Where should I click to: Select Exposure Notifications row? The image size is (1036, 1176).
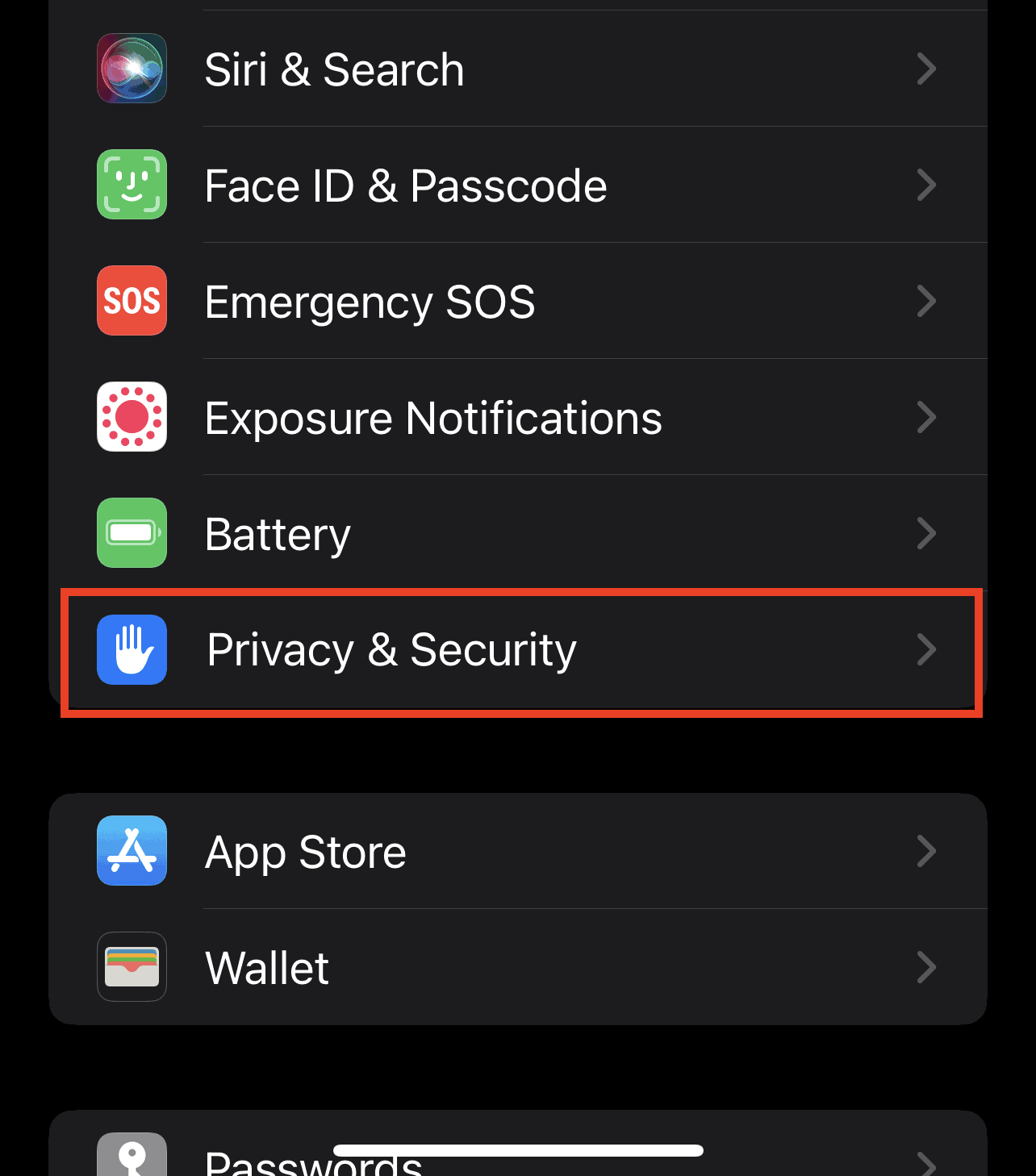coord(516,418)
